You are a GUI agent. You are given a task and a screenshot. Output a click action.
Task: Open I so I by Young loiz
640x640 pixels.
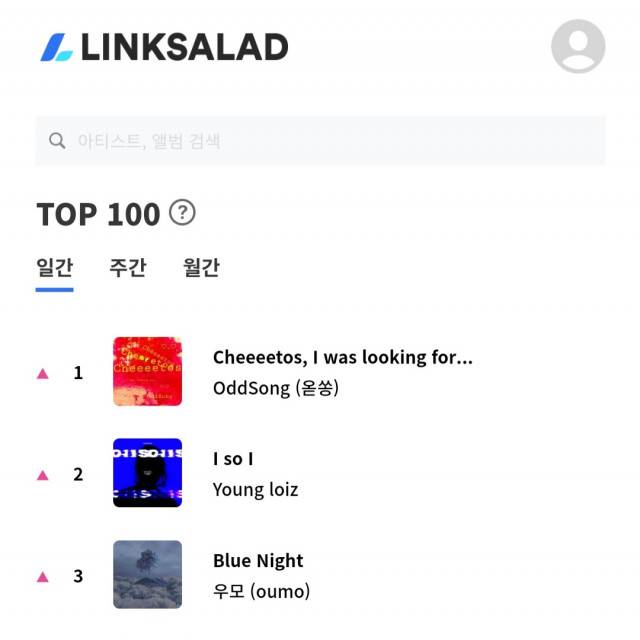pos(320,473)
